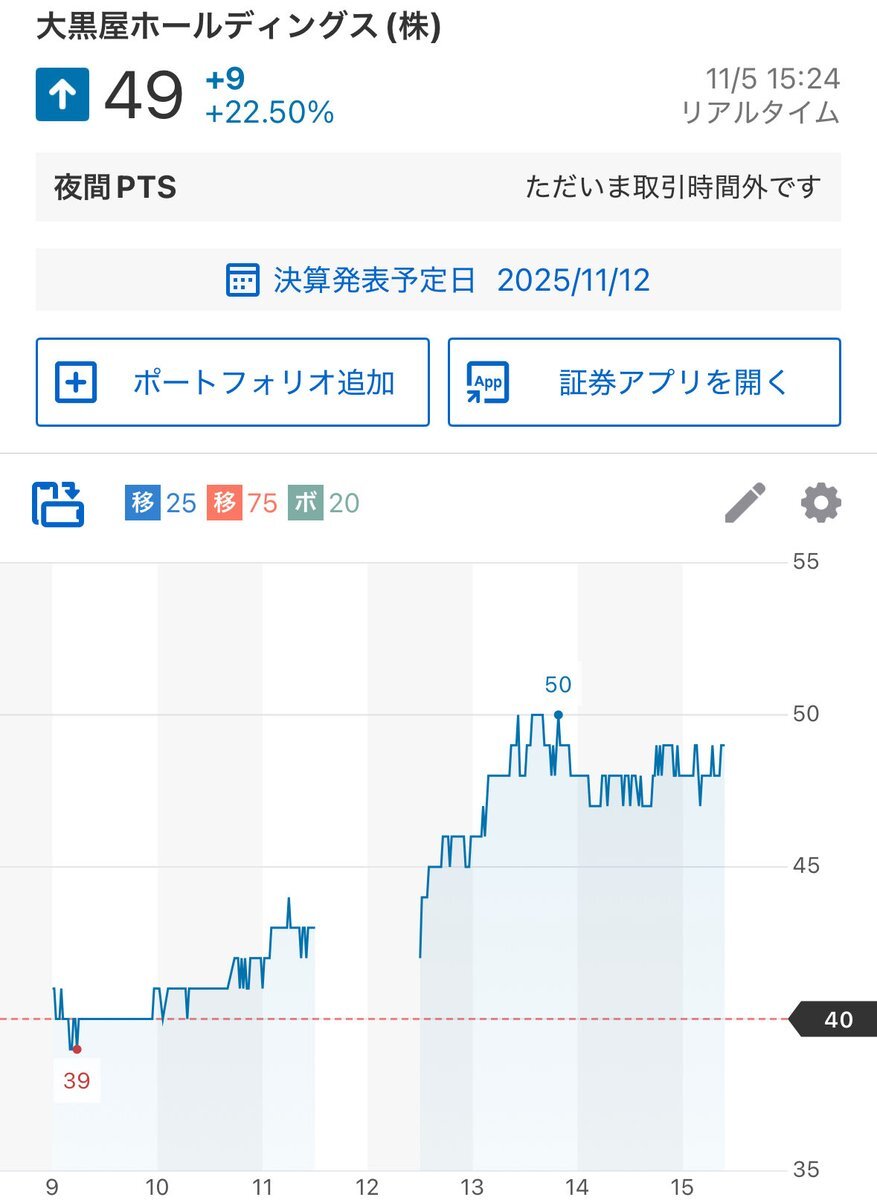Click the high point marker labeled 50
The width and height of the screenshot is (877, 1200).
558,714
